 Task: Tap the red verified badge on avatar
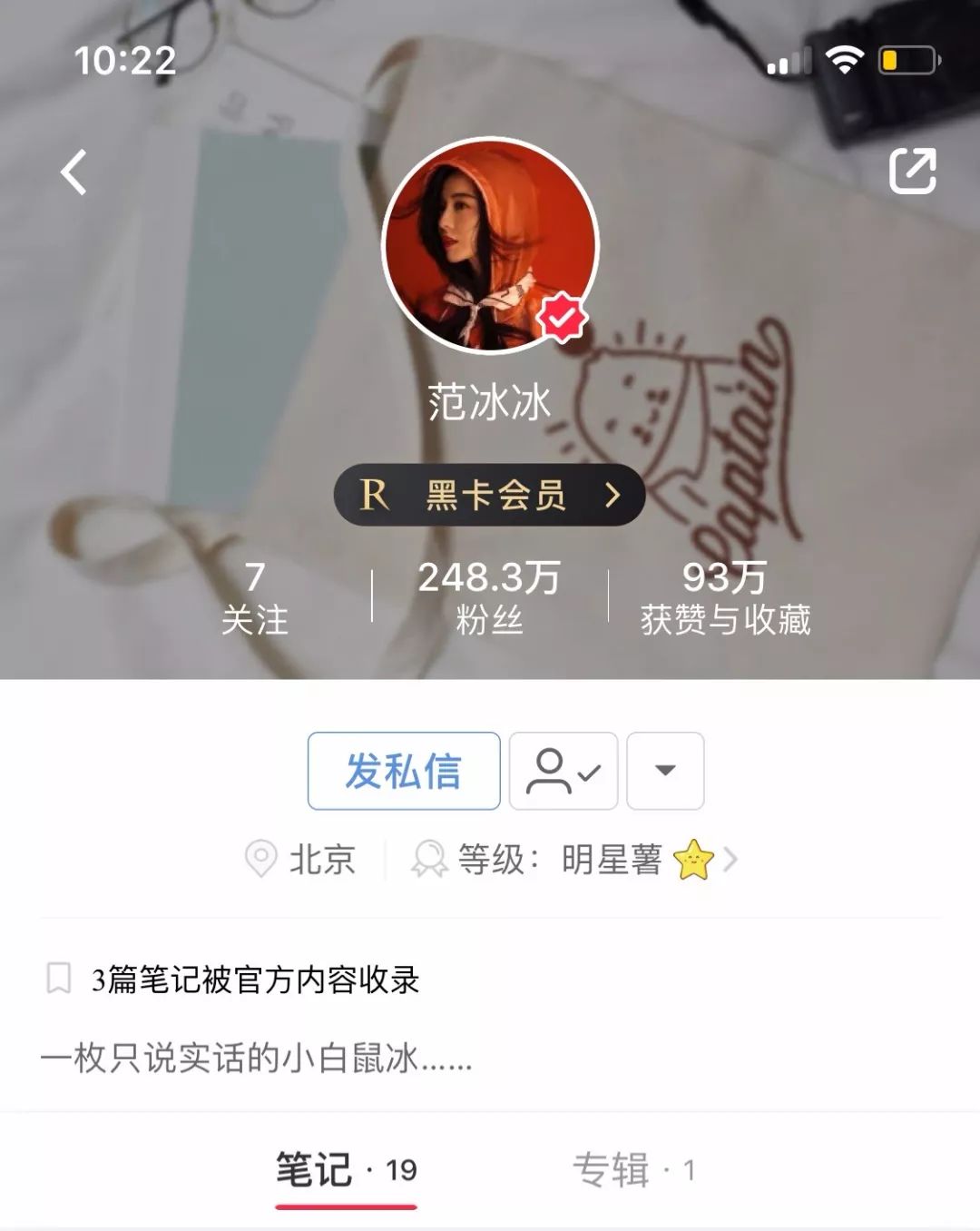(x=560, y=317)
